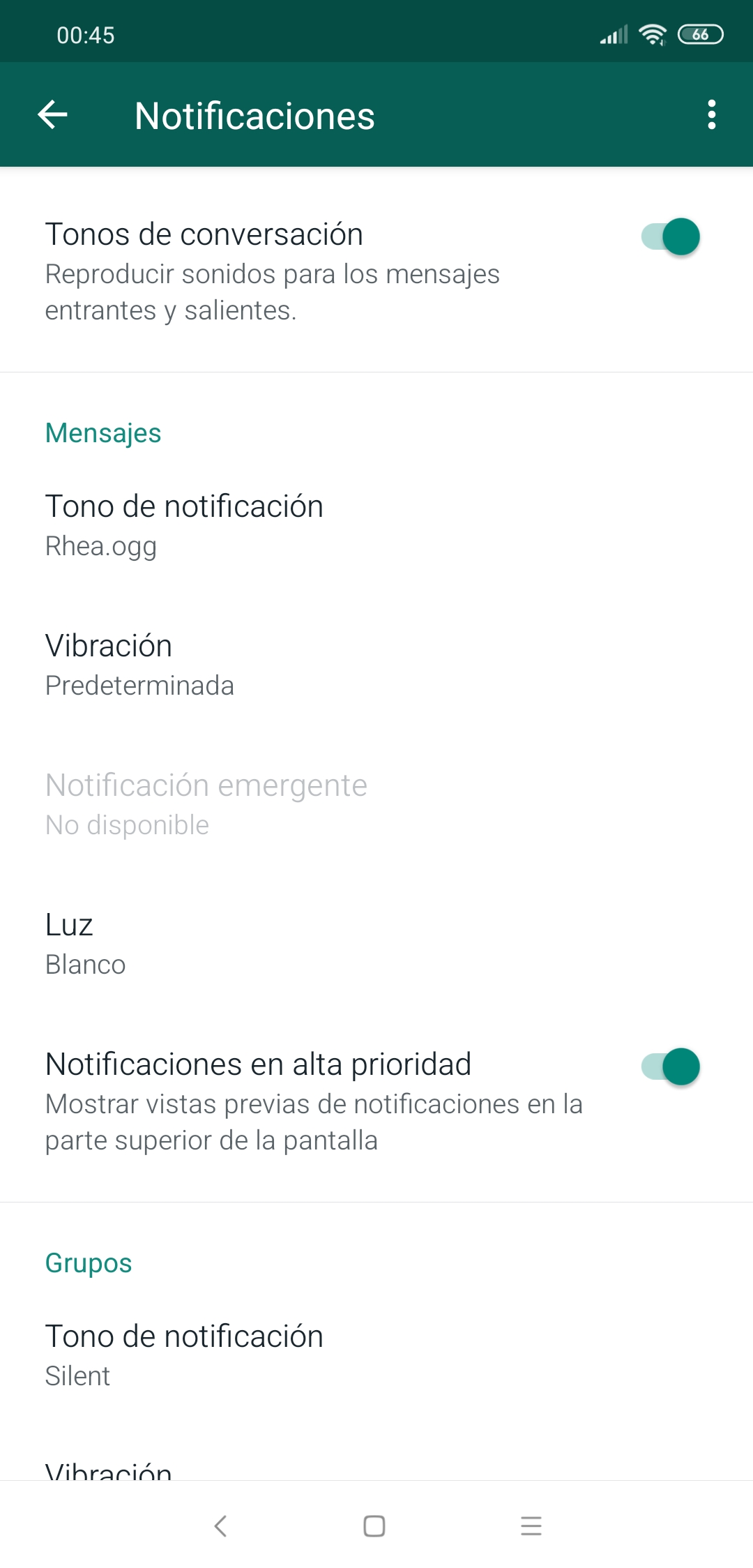Viewport: 753px width, 1568px height.
Task: Toggle off Tonos de conversación switch
Action: (671, 236)
